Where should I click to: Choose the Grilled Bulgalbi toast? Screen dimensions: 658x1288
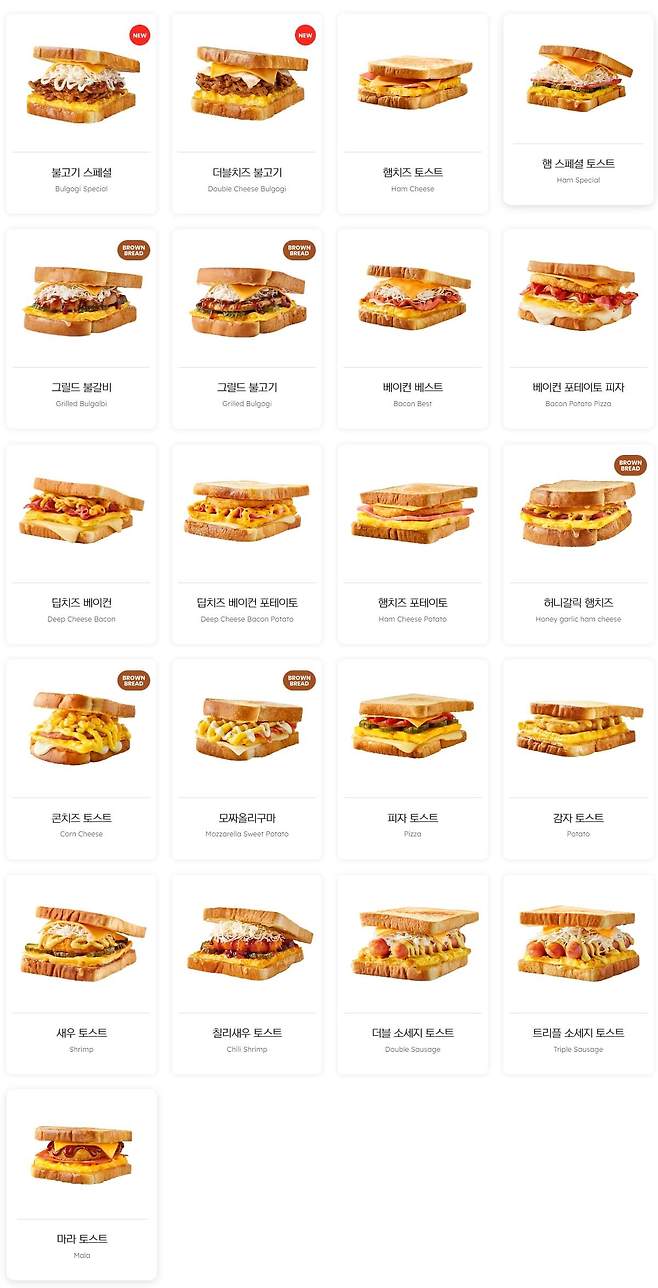[x=81, y=328]
